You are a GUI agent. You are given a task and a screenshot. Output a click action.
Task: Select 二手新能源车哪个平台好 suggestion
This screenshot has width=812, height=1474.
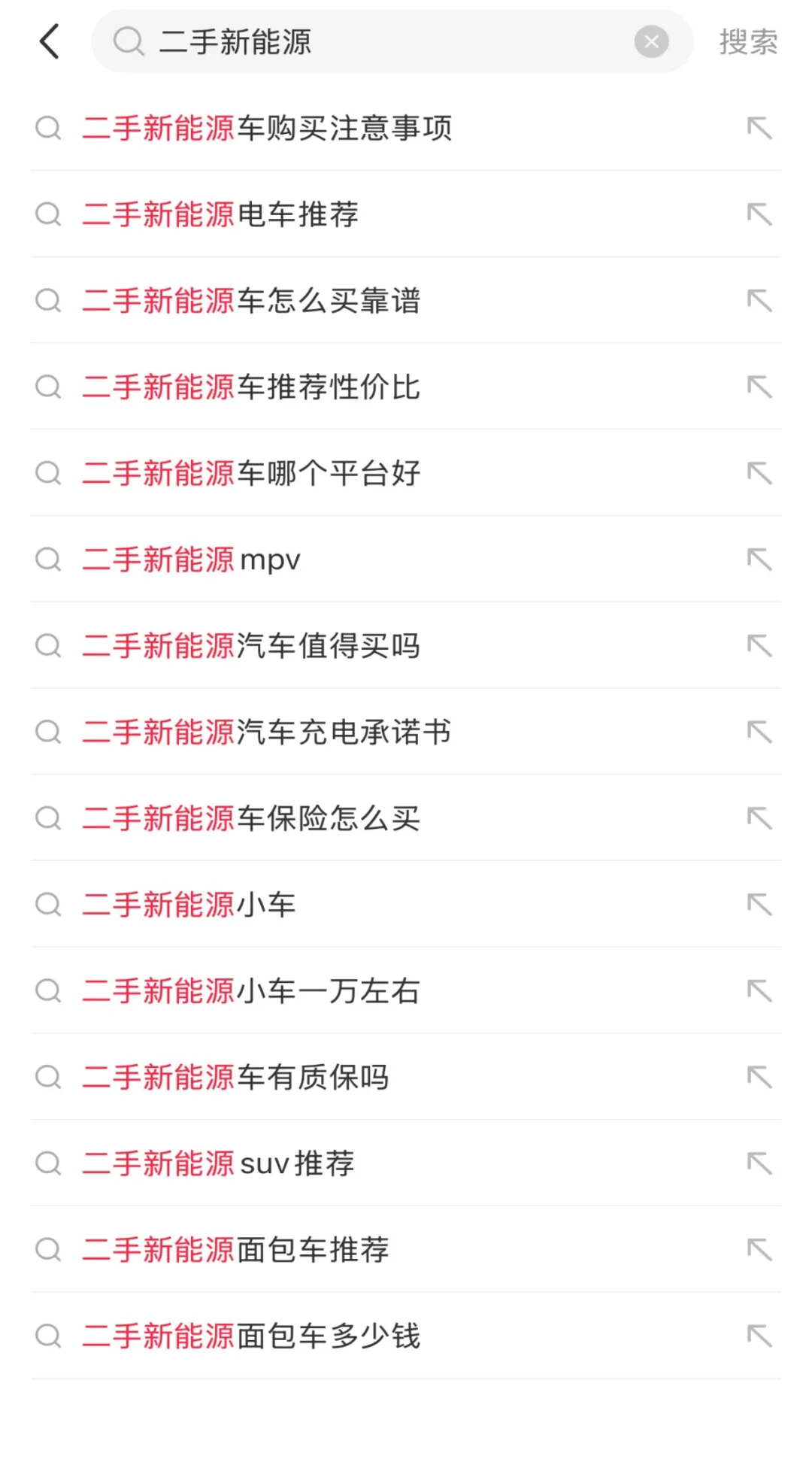tap(251, 474)
